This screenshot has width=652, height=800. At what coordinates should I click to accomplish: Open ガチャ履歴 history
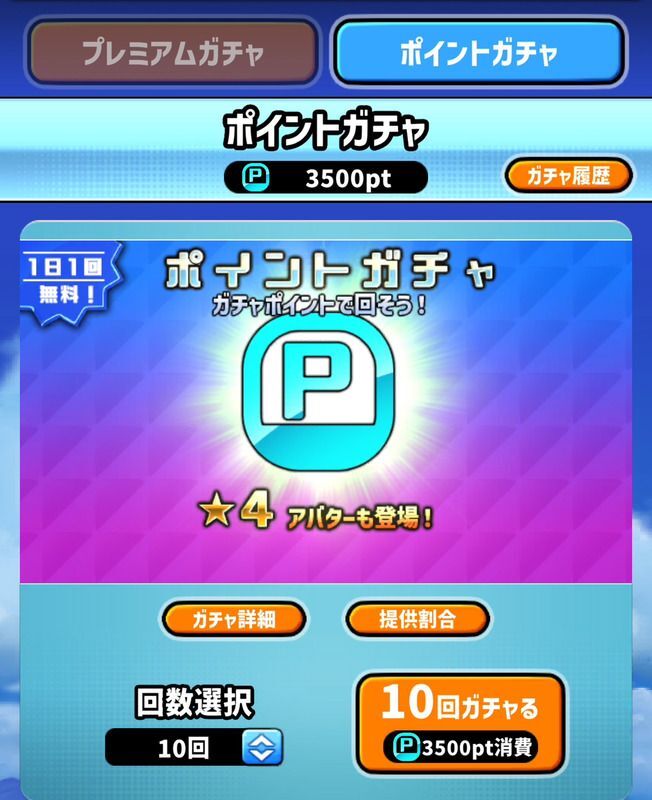[x=568, y=176]
